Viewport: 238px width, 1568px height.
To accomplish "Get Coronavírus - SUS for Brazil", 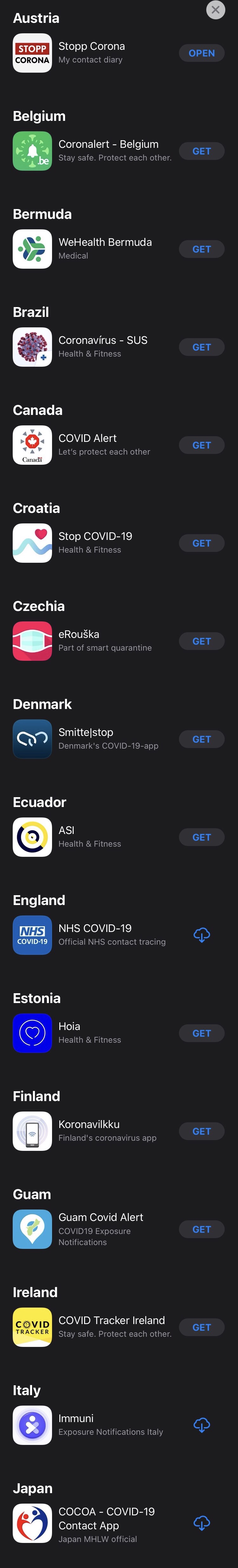I will 202,348.
